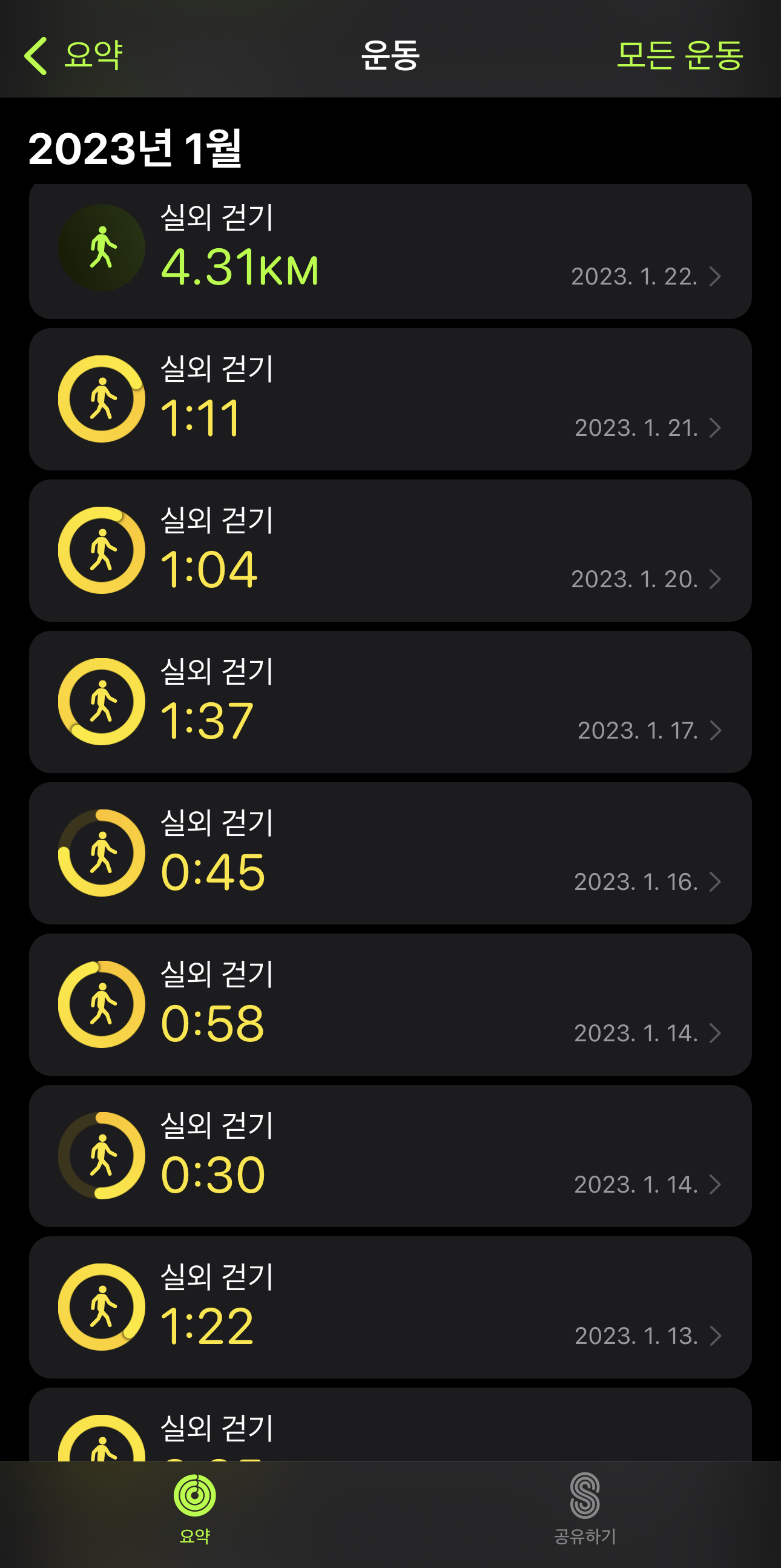Select the 요약 tab in bottom bar
Image resolution: width=781 pixels, height=1568 pixels.
click(x=195, y=1508)
